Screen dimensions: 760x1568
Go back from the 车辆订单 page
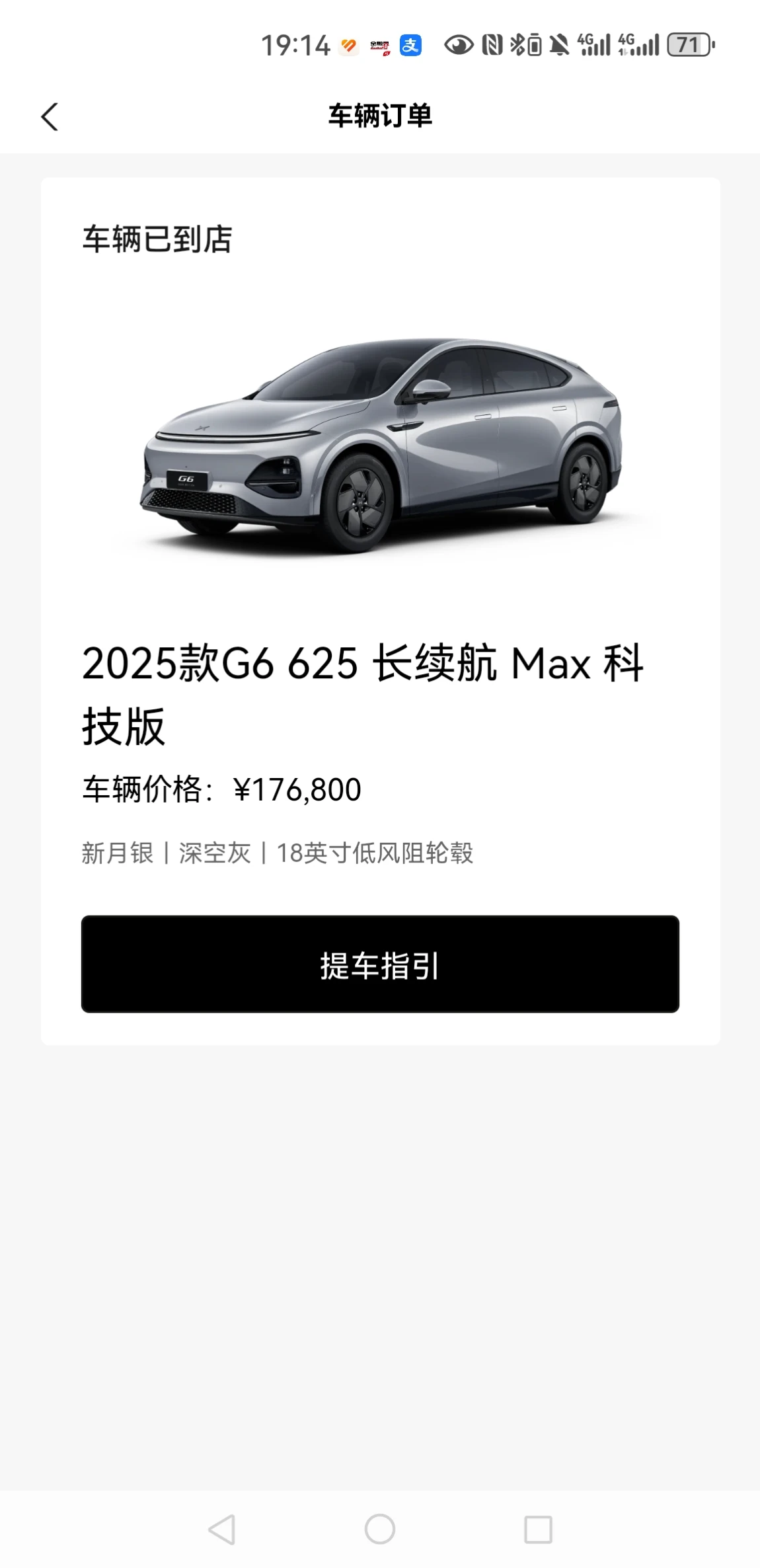tap(50, 117)
